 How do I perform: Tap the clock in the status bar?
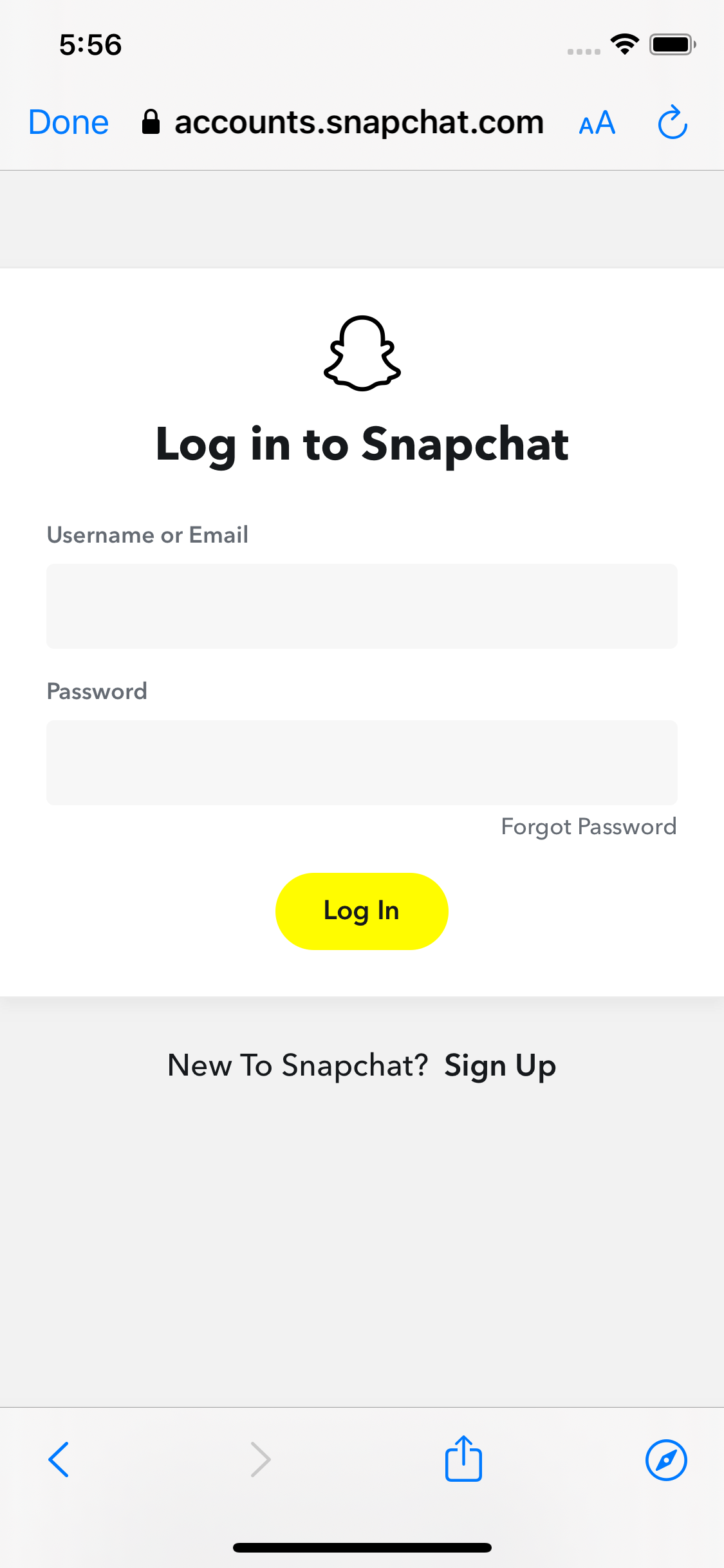pos(90,44)
